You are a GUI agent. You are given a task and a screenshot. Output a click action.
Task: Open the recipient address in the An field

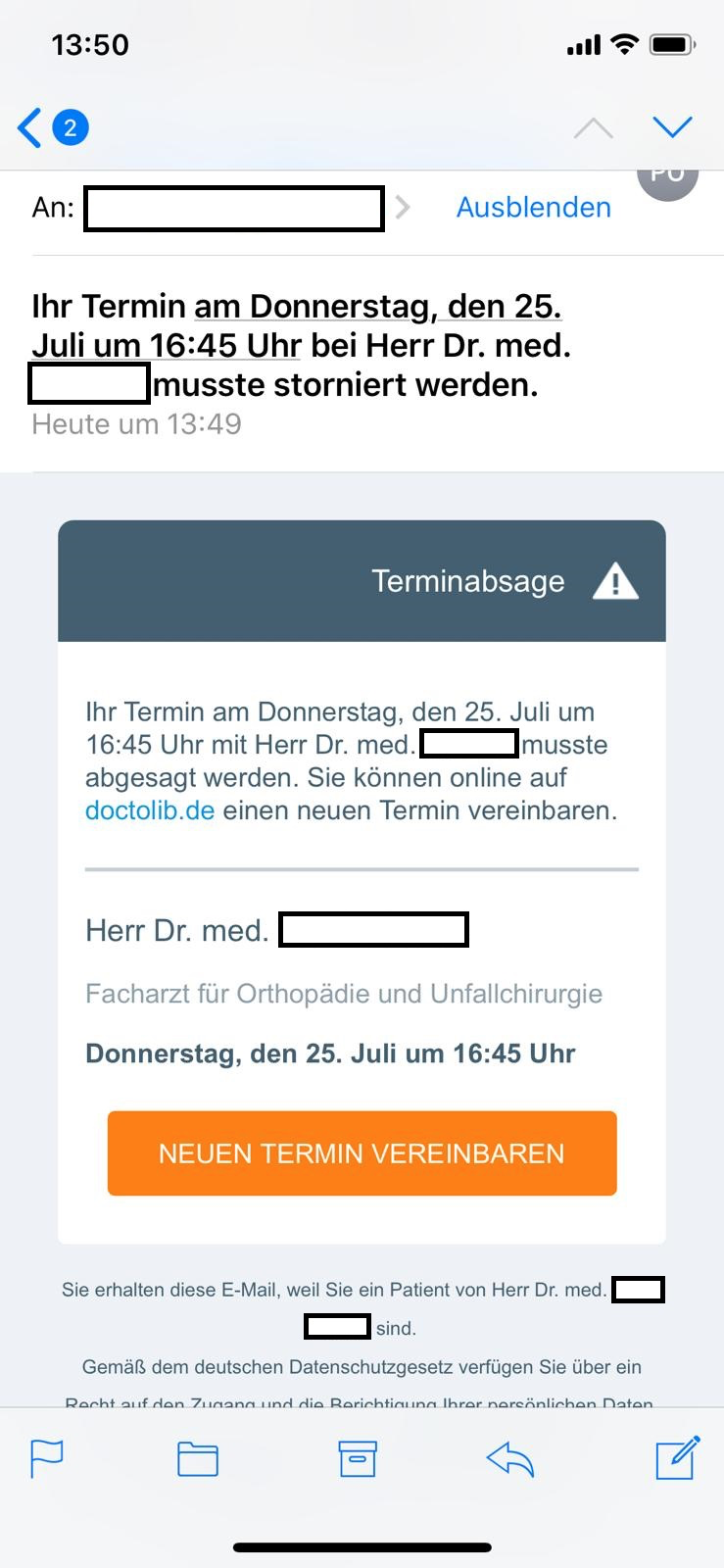(x=234, y=209)
